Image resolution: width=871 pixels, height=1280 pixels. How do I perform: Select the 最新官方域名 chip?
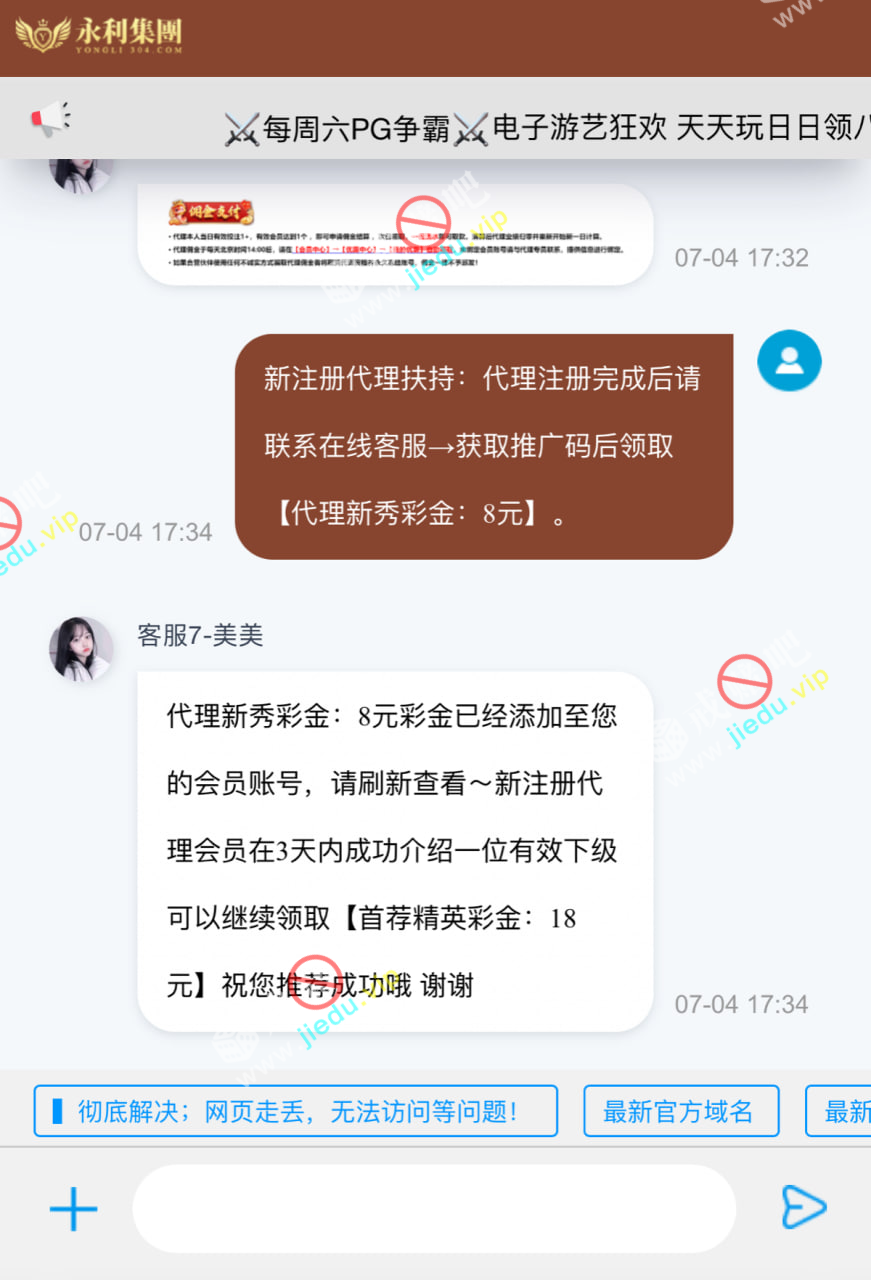pos(681,1111)
